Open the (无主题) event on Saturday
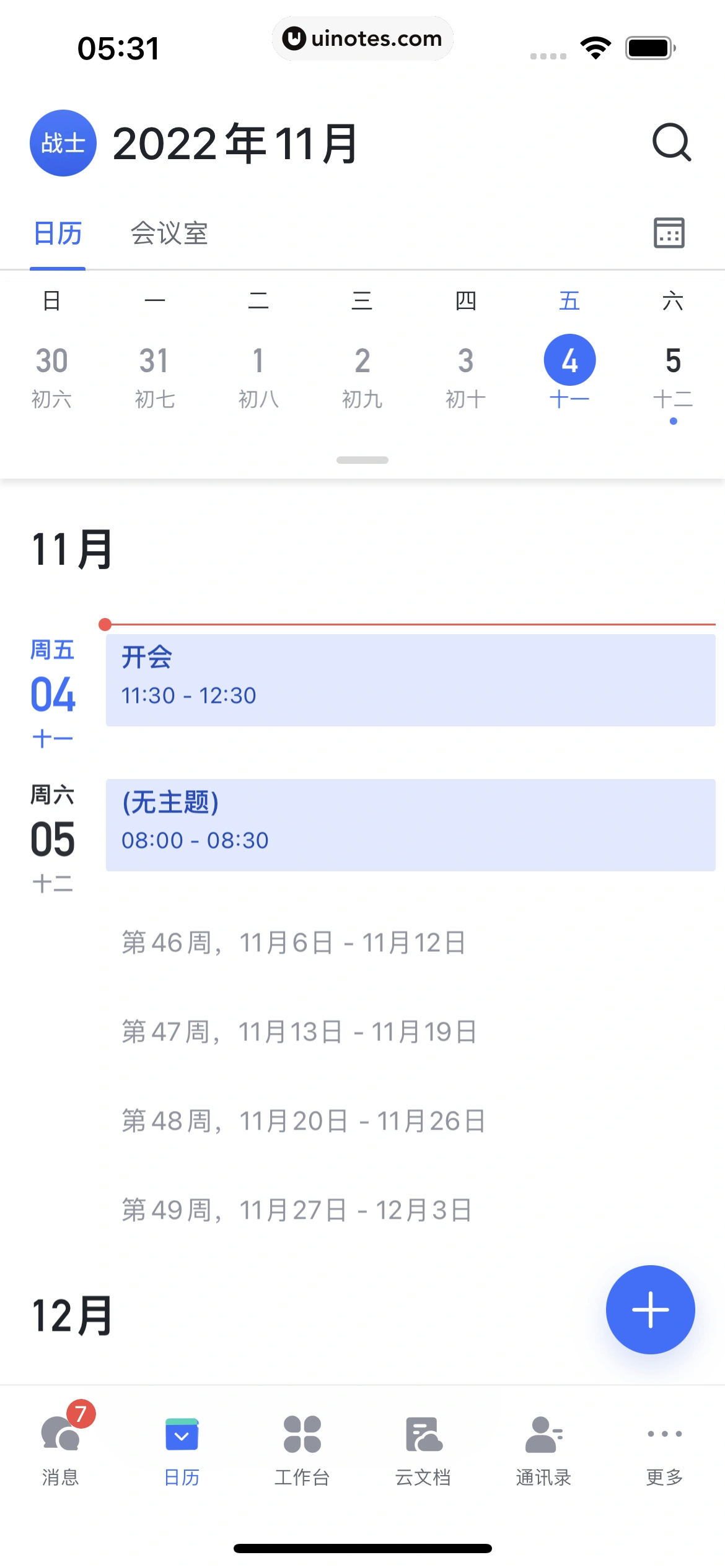Viewport: 725px width, 1568px height. coord(408,824)
